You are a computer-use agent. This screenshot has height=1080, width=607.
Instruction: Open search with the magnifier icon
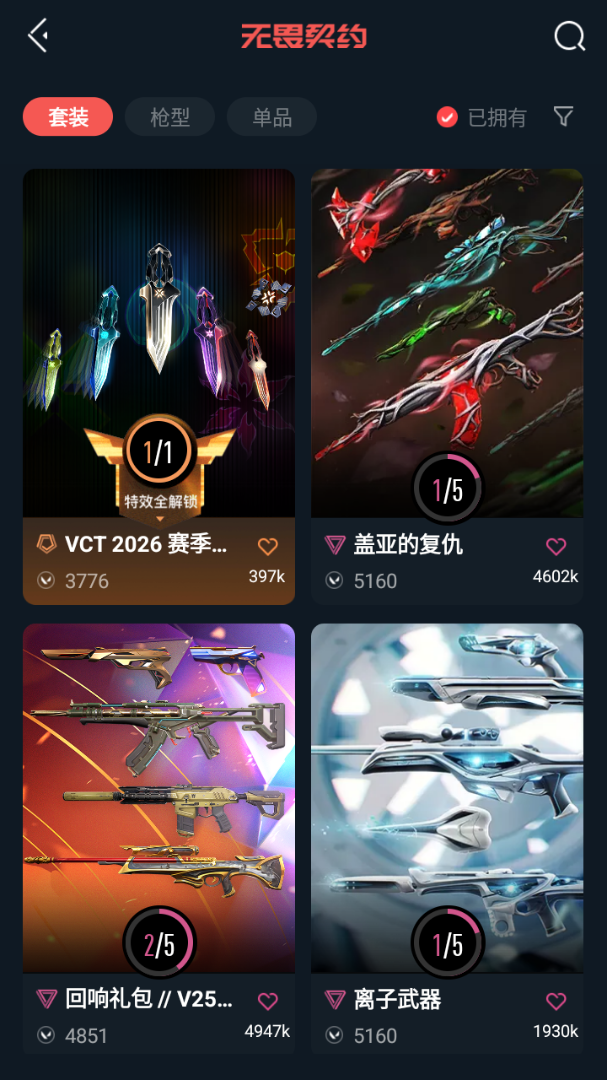[x=570, y=35]
